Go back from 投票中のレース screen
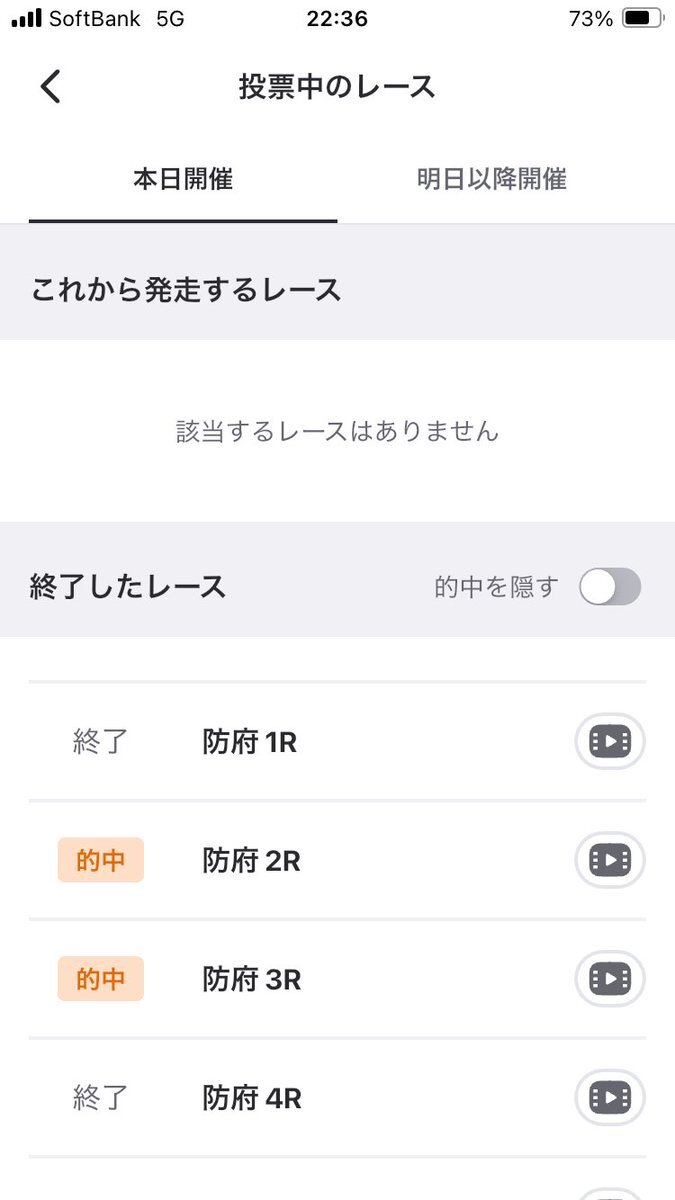The height and width of the screenshot is (1200, 675). 51,87
